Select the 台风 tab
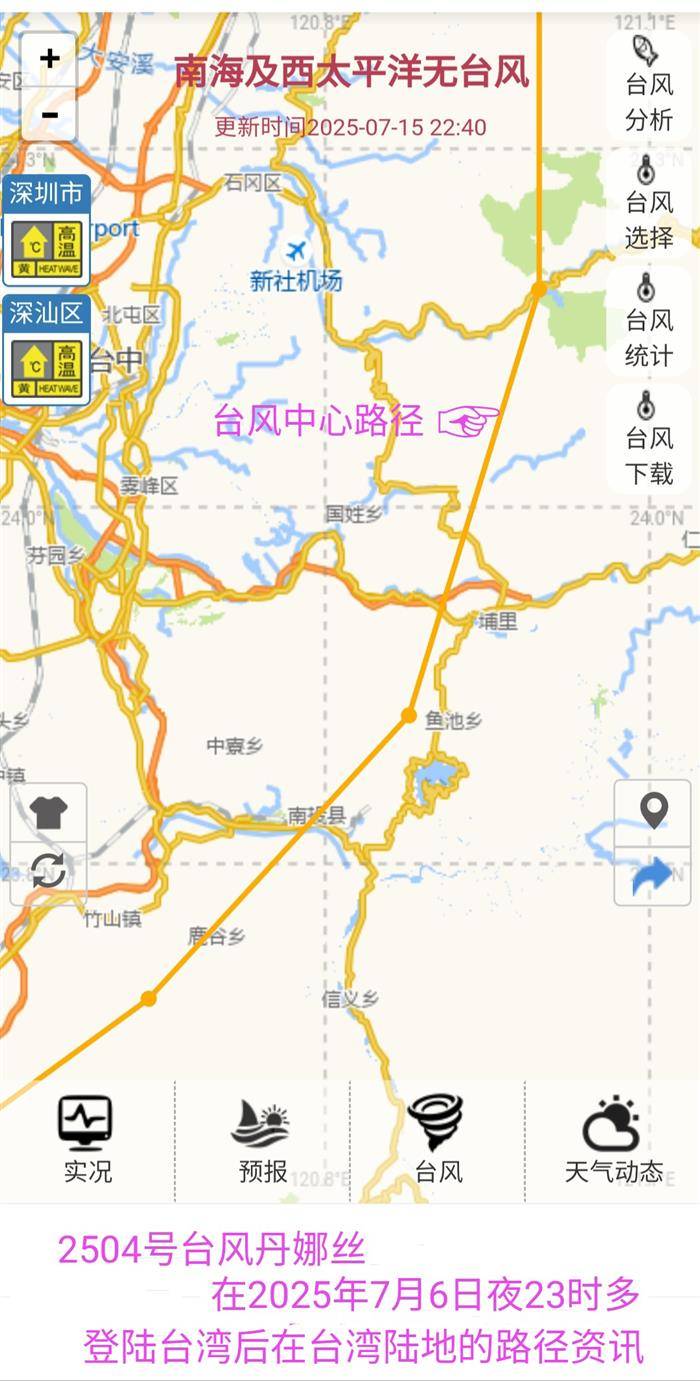The height and width of the screenshot is (1381, 700). (x=437, y=1140)
